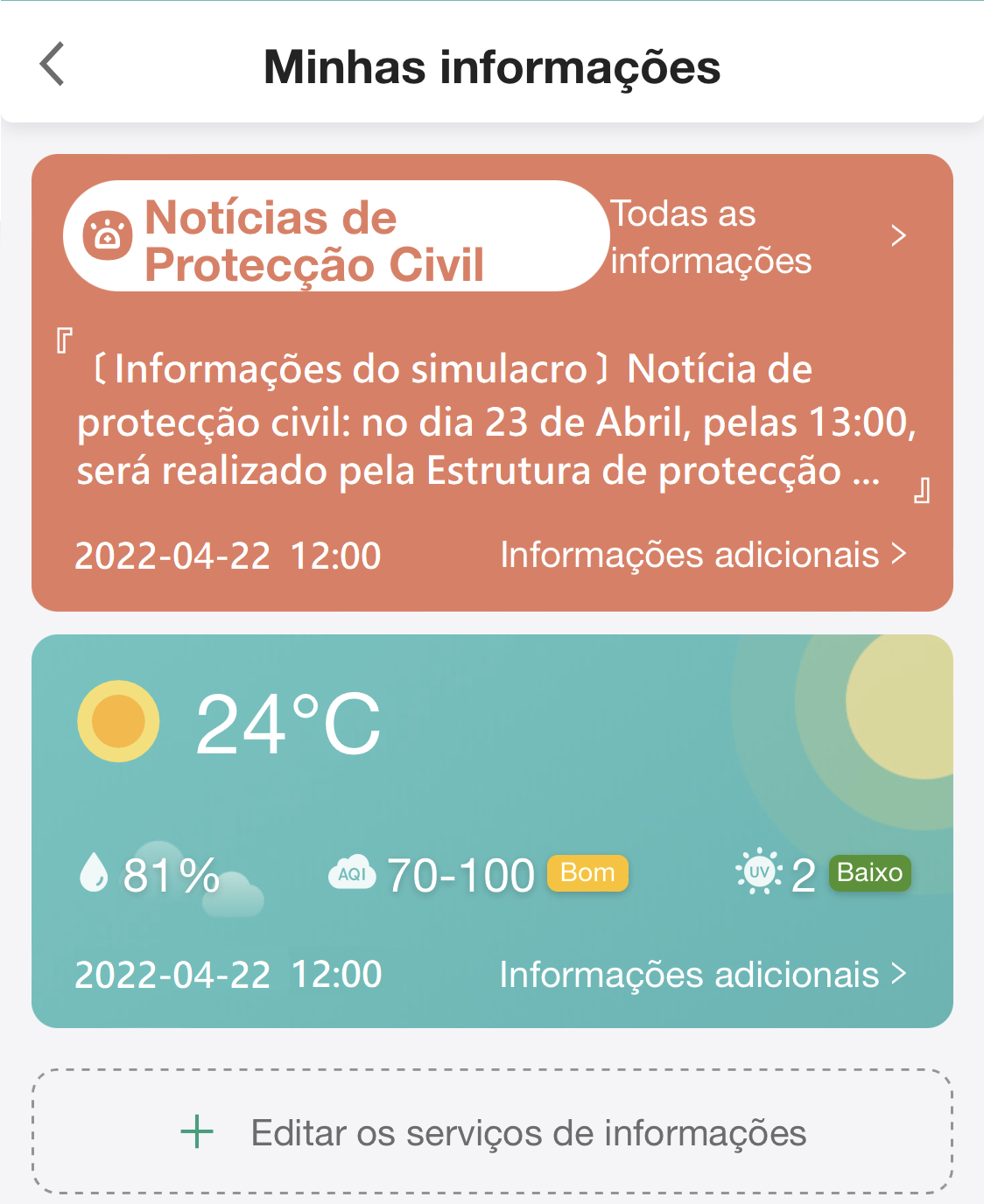Go back from Minhas informações
This screenshot has height=1204, width=984.
[53, 65]
